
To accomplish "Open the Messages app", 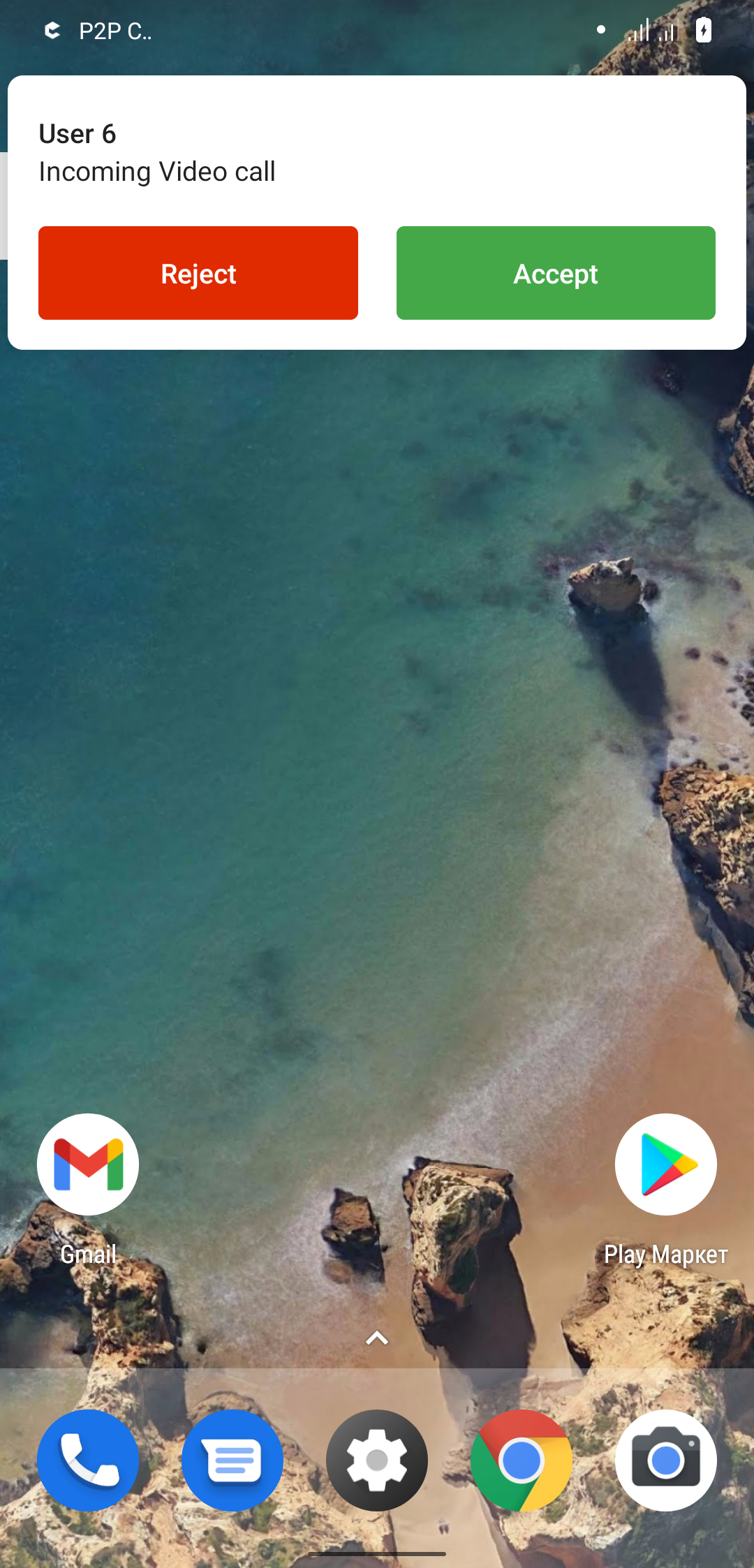I will point(232,1460).
